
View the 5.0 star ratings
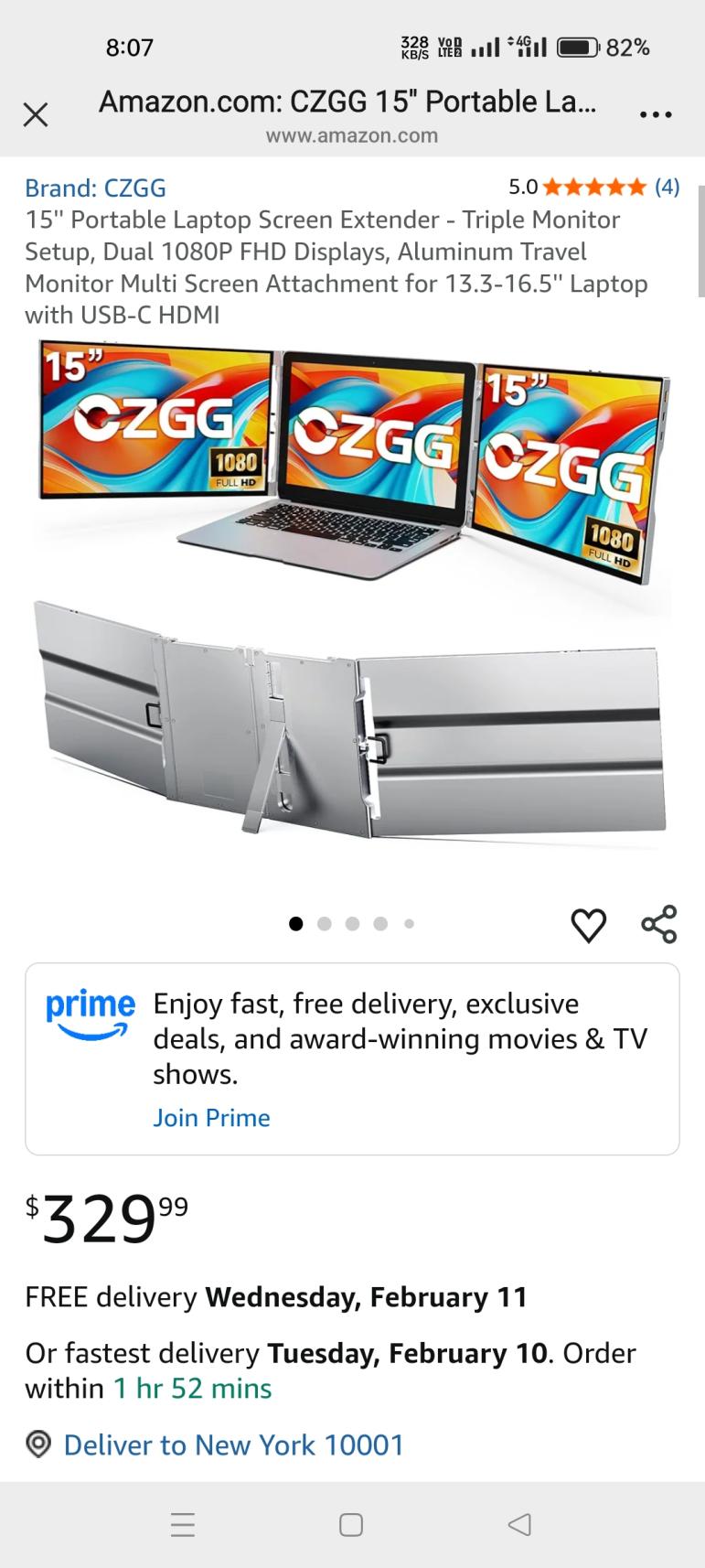(x=593, y=188)
